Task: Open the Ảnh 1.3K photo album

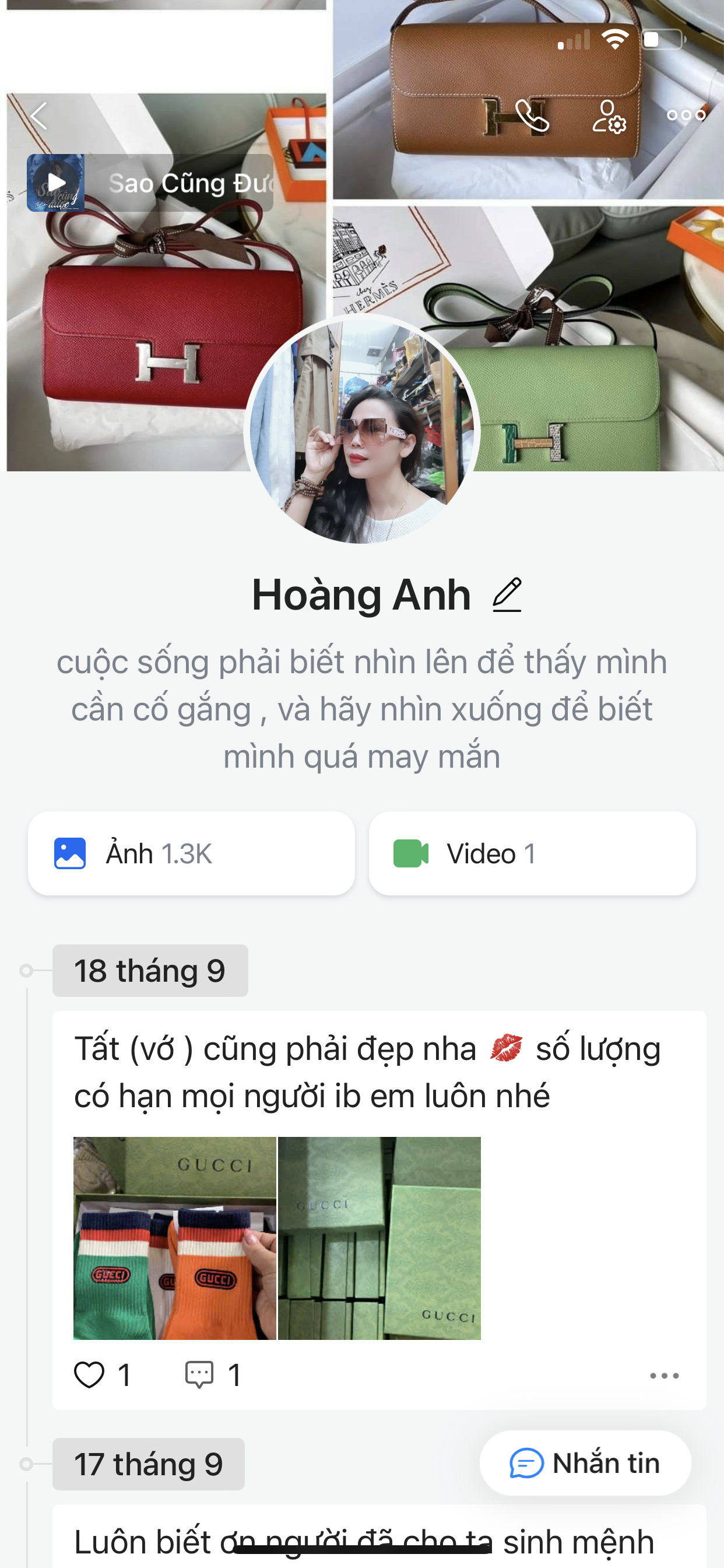Action: pyautogui.click(x=191, y=853)
